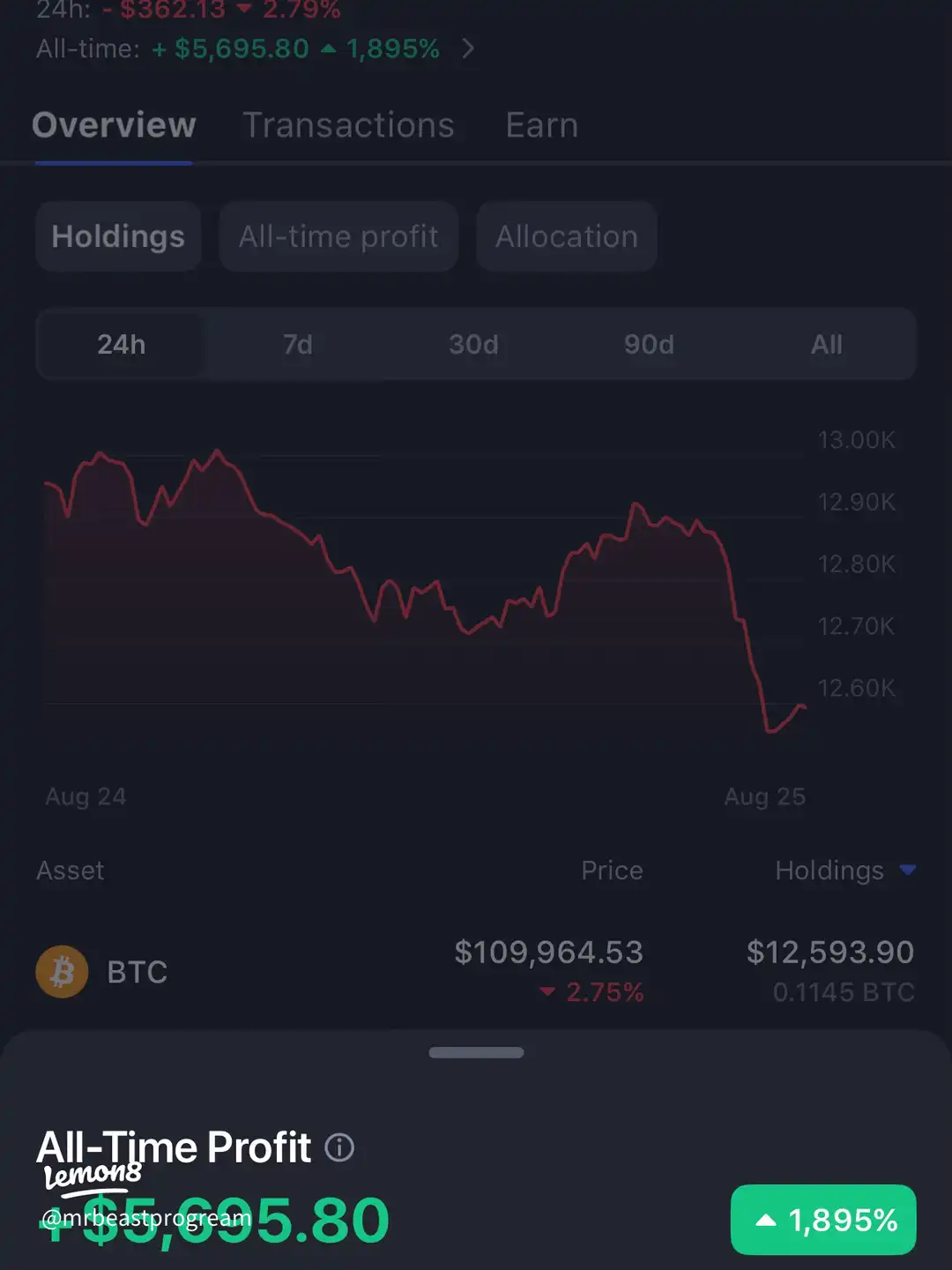Tap the bottom sheet drag handle
Viewport: 952px width, 1270px height.
coord(476,1052)
